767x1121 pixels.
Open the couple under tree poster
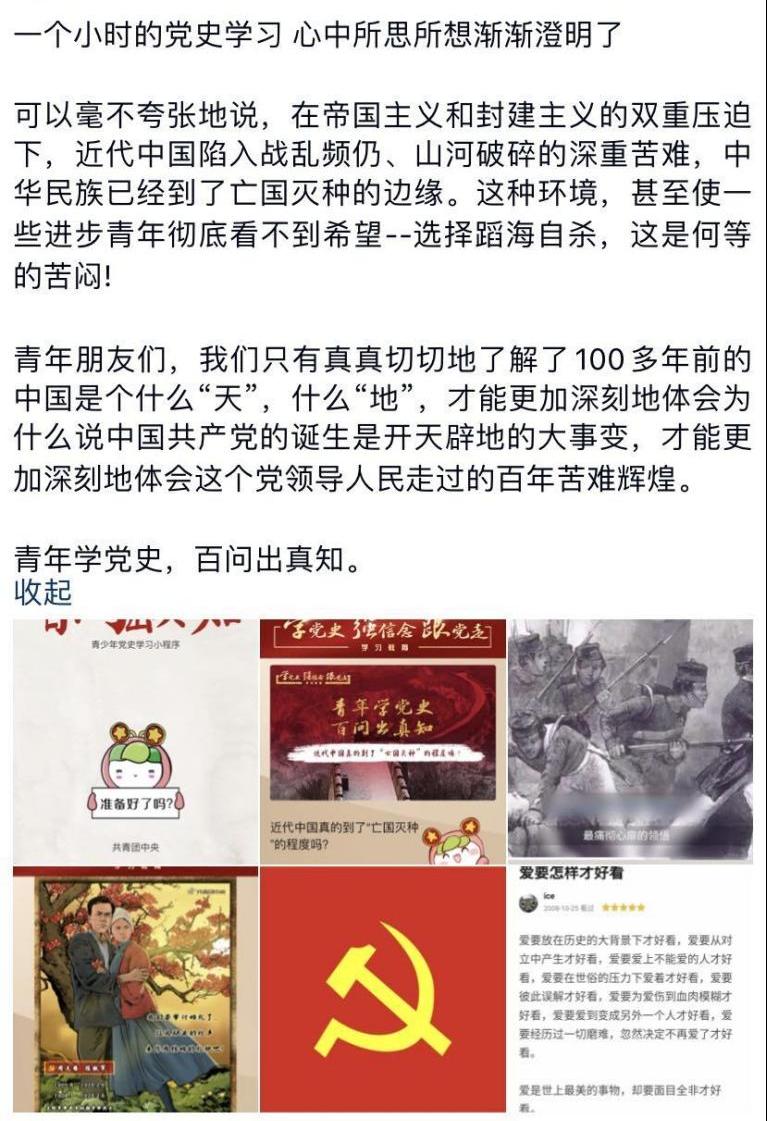134,990
